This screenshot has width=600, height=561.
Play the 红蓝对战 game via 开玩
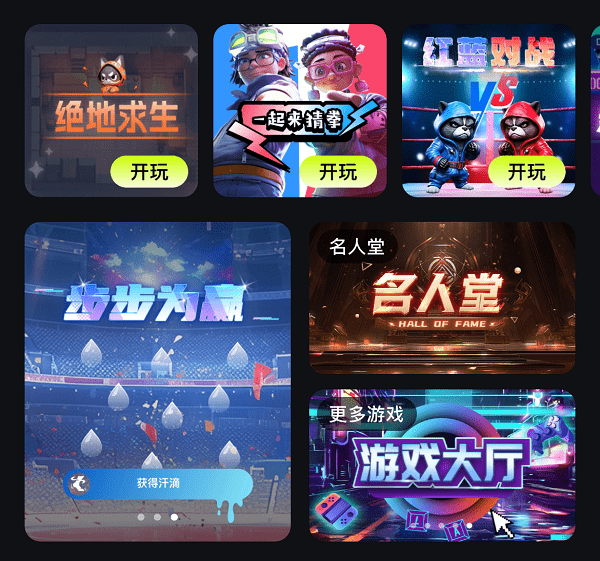[526, 172]
